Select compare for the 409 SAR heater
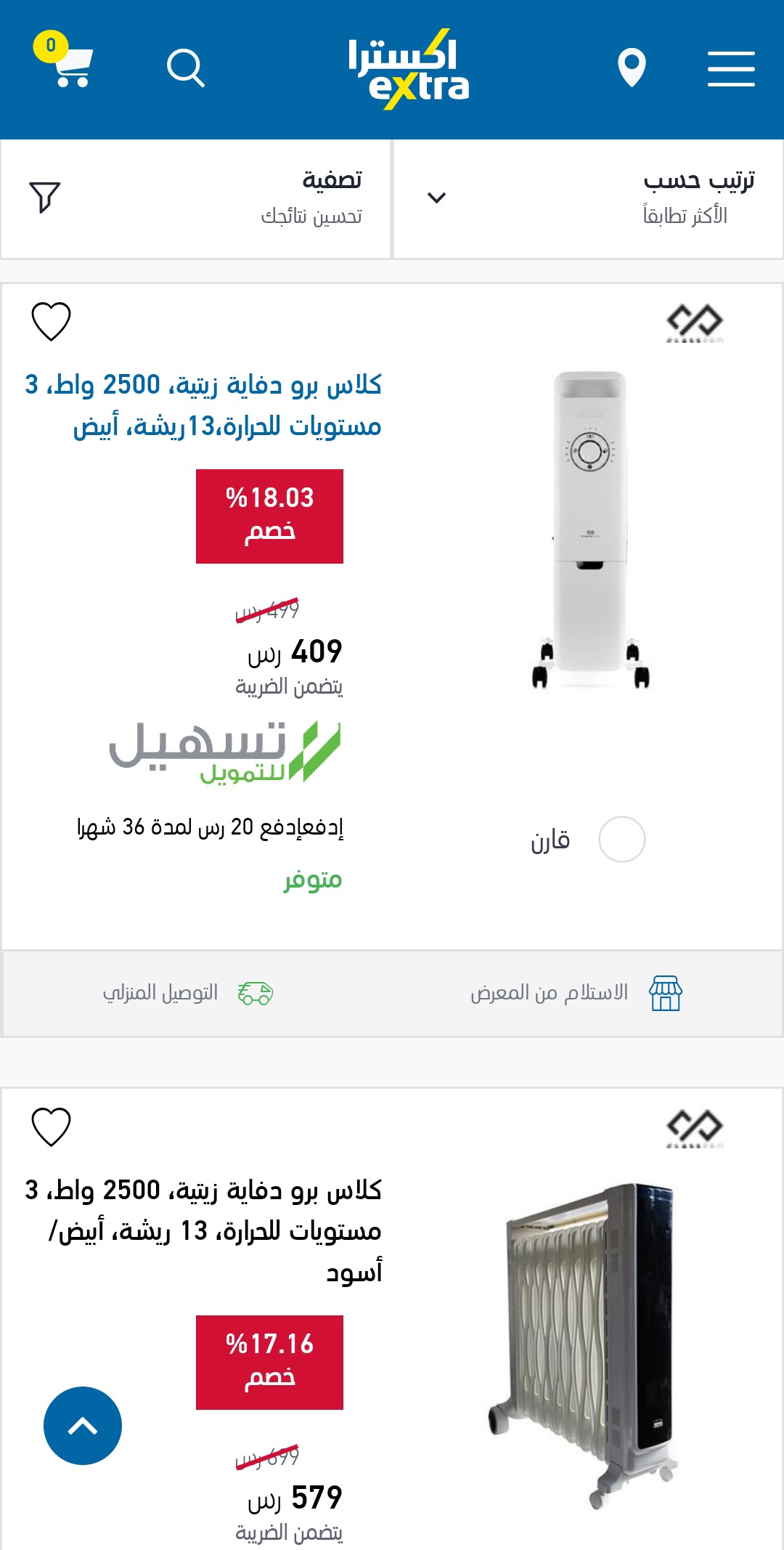The image size is (784, 1550). click(x=621, y=840)
